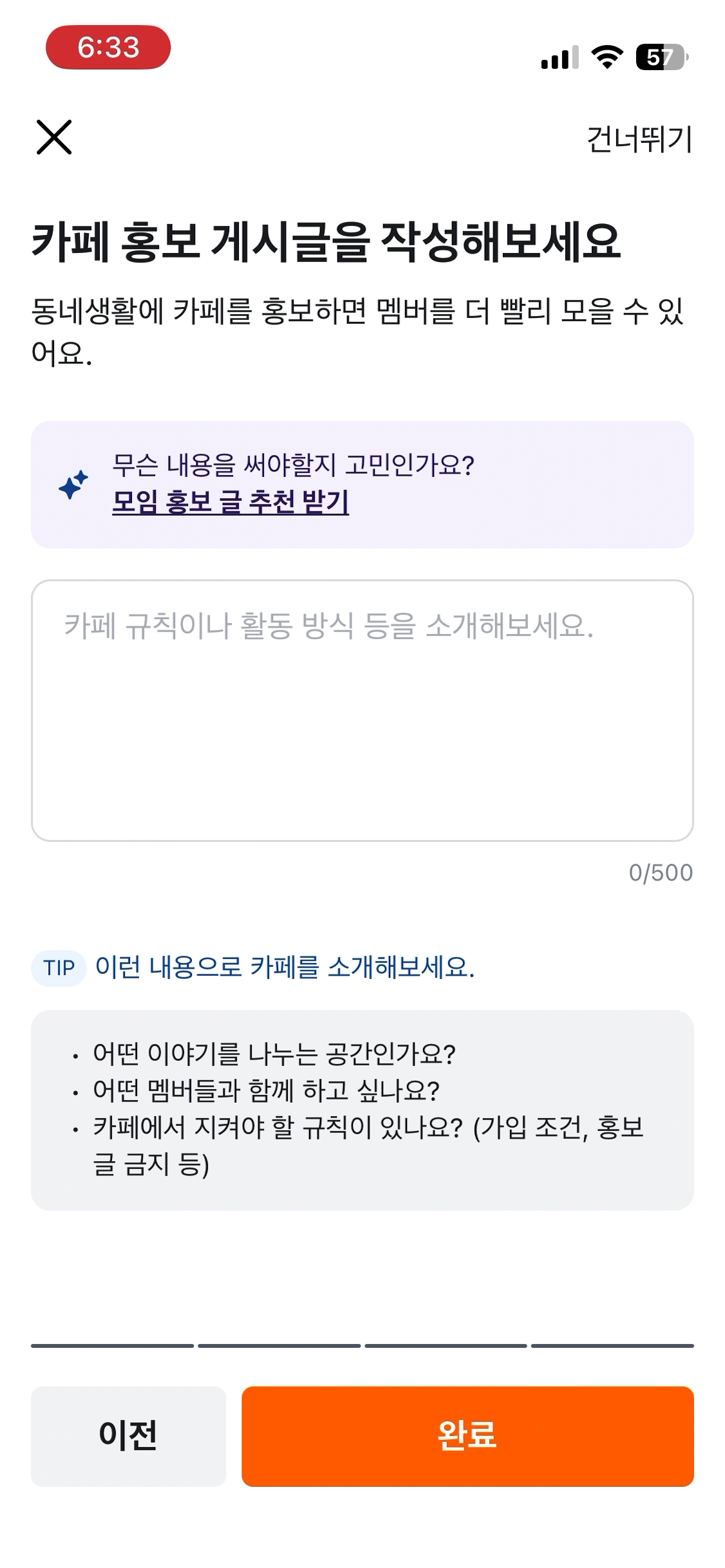Open the 모임 홍보 글 추천 받기 link
This screenshot has height=1568, width=725.
[x=231, y=501]
